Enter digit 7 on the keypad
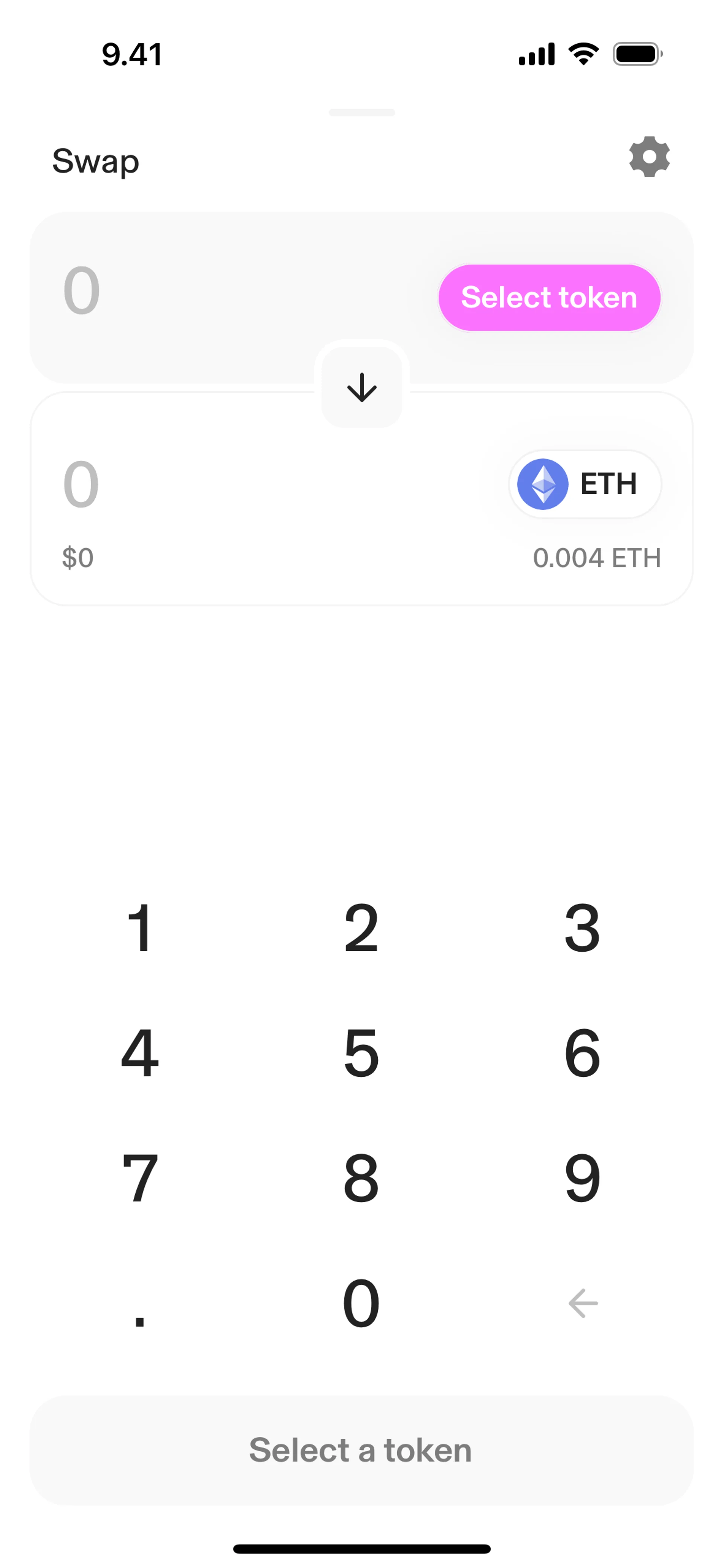This screenshot has width=723, height=1568. 140,1178
